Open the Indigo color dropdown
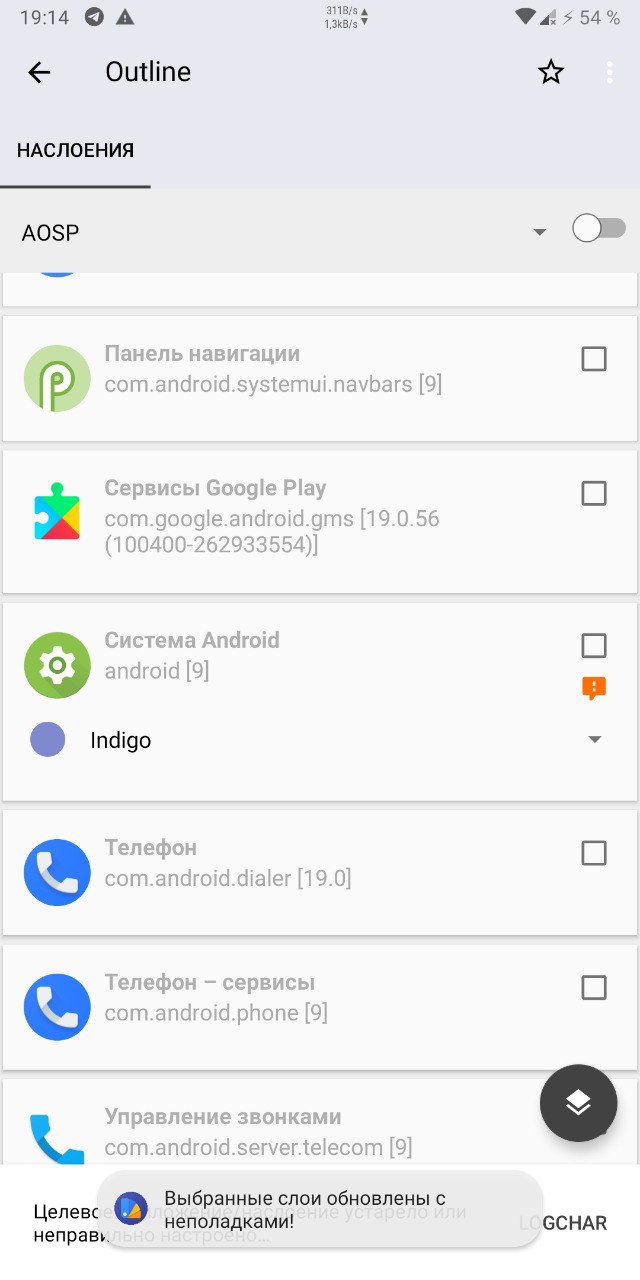640x1280 pixels. coord(595,740)
